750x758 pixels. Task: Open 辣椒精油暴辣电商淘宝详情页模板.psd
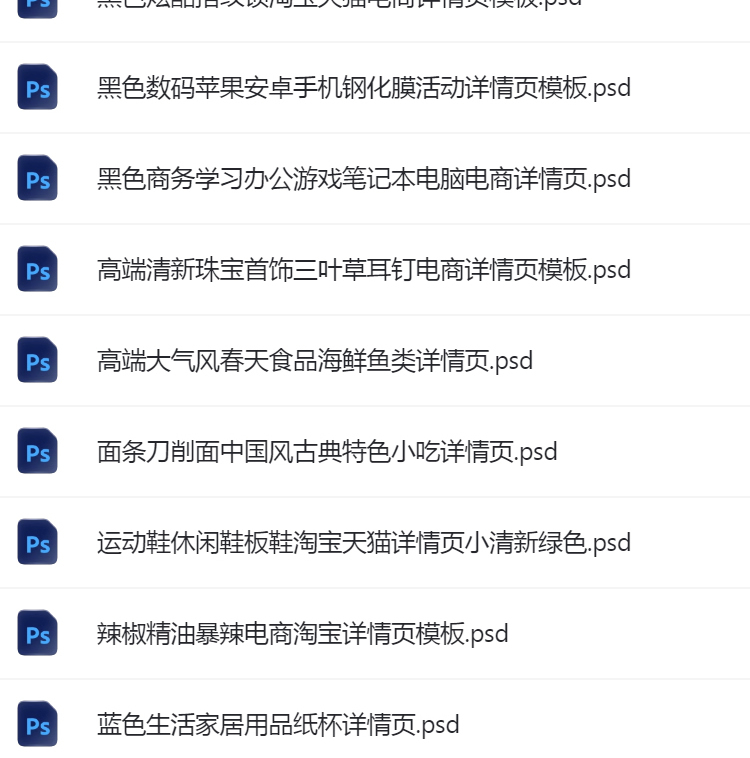pyautogui.click(x=303, y=634)
